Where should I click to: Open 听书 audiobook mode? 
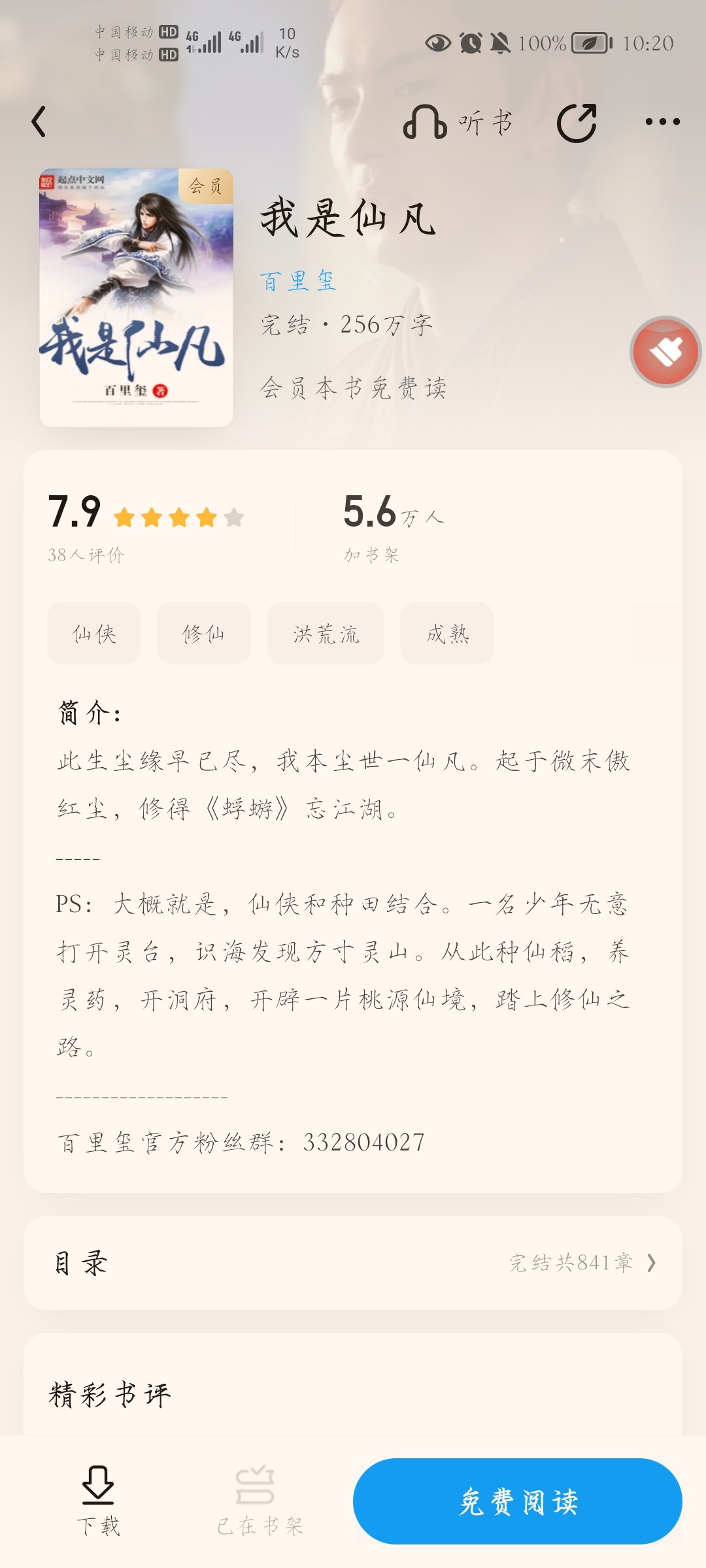pos(458,122)
